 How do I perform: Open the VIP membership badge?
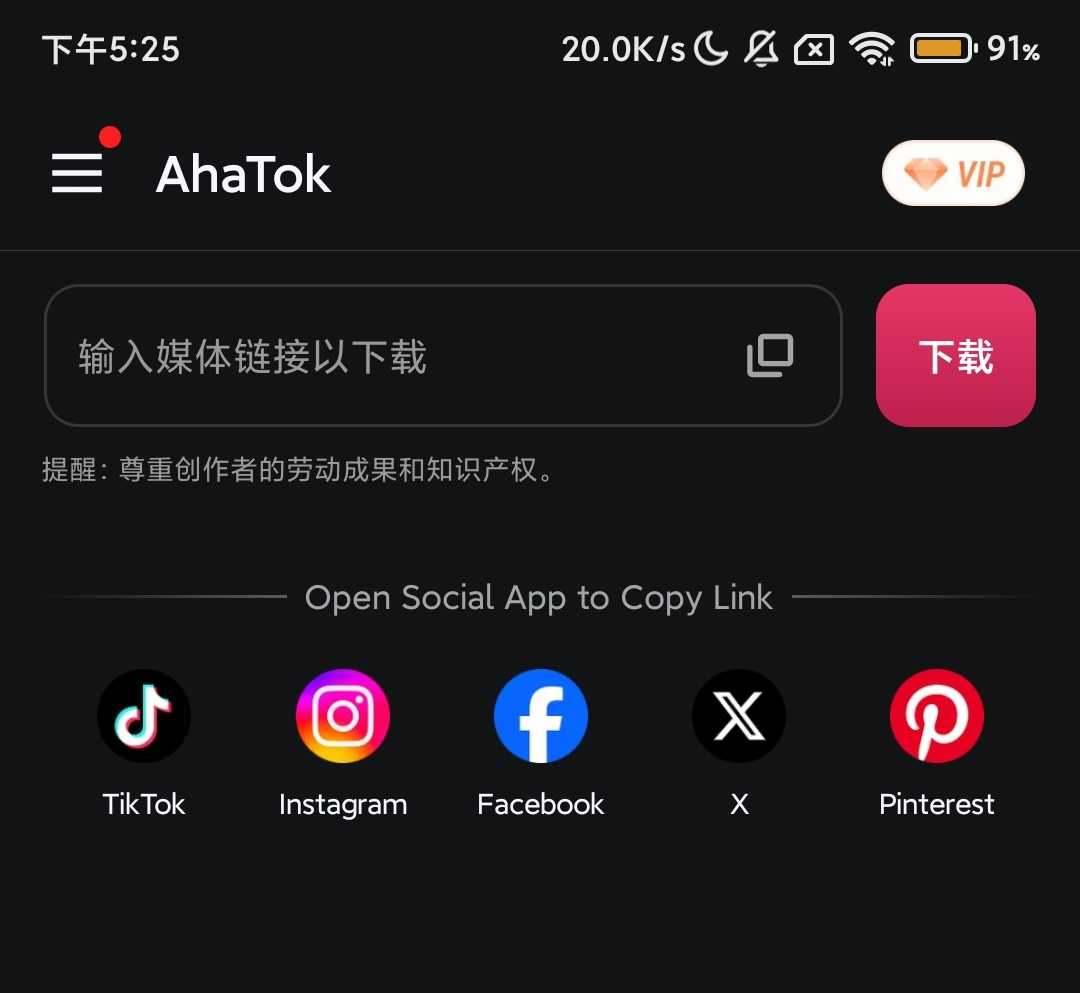coord(953,174)
